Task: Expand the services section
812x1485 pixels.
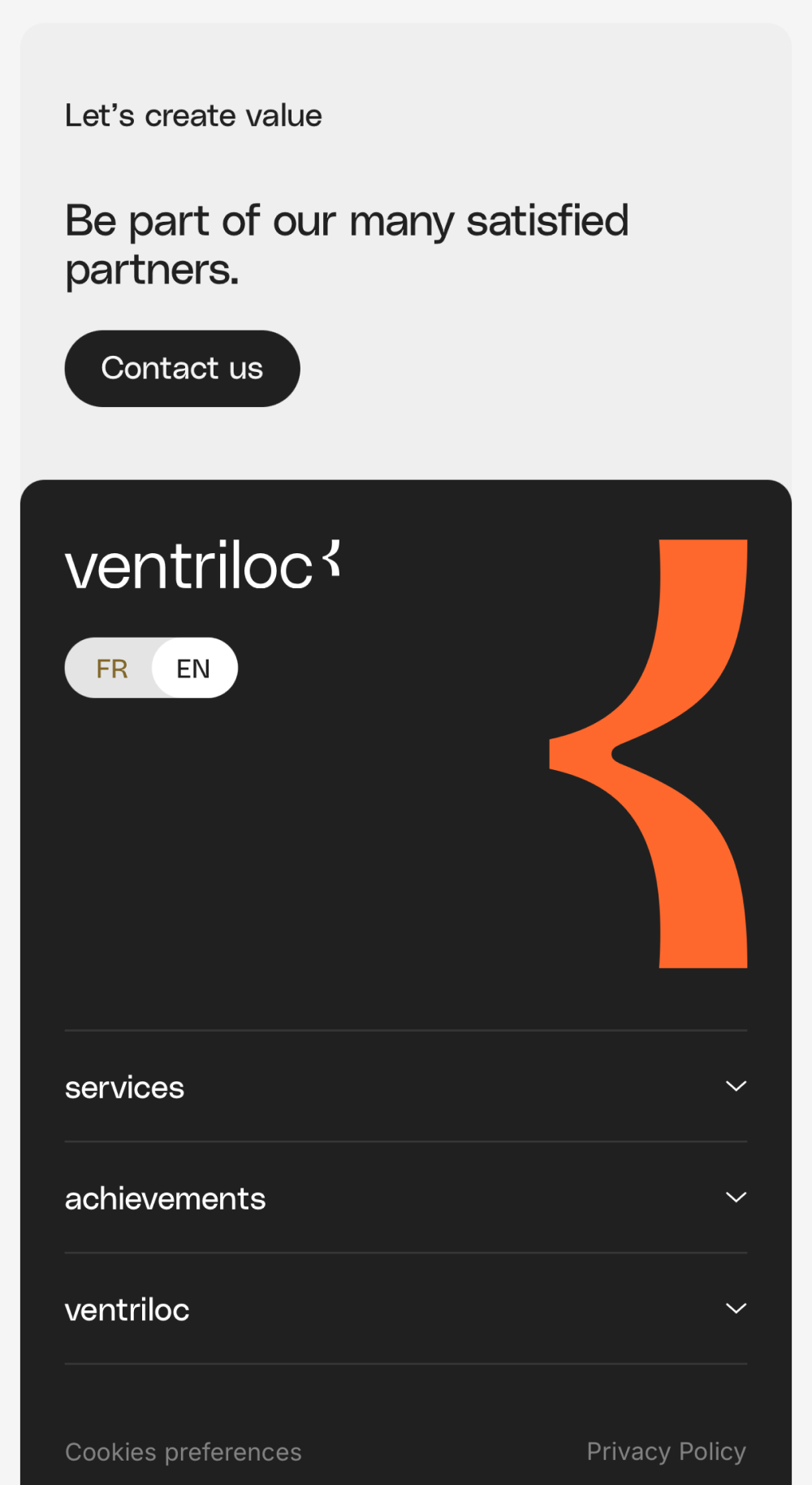Action: (x=406, y=1087)
